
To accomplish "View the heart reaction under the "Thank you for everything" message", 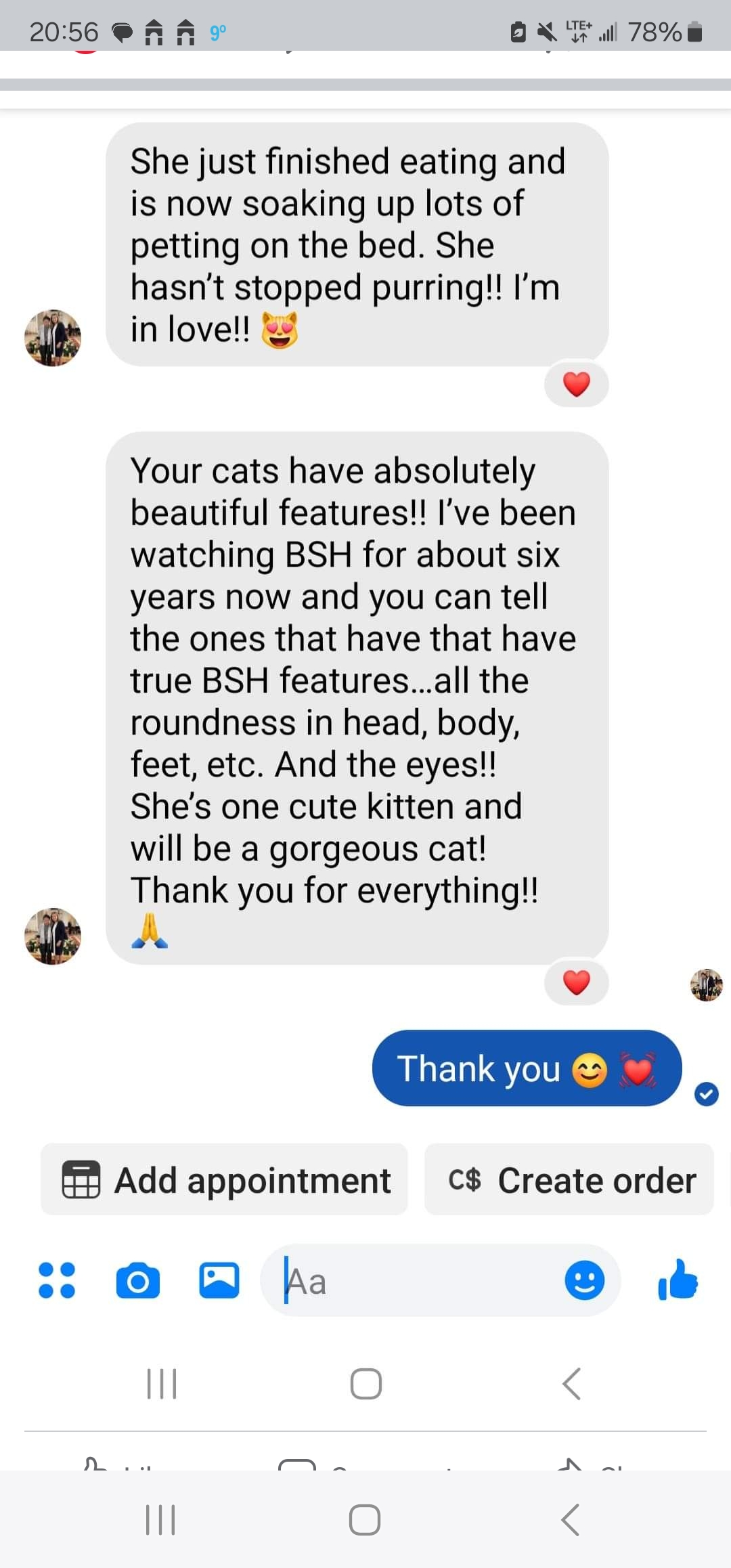I will tap(577, 982).
